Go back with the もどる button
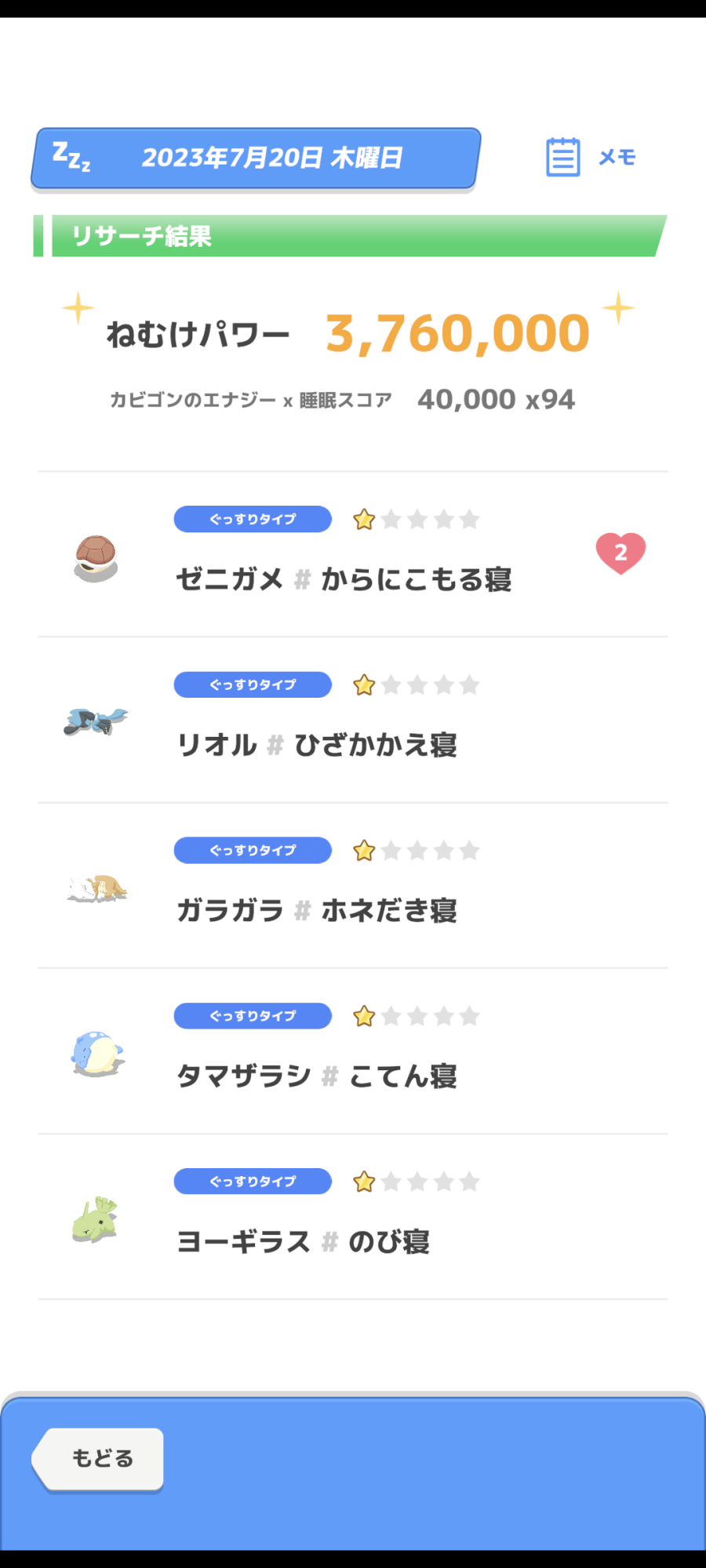706x1568 pixels. coord(98,1459)
